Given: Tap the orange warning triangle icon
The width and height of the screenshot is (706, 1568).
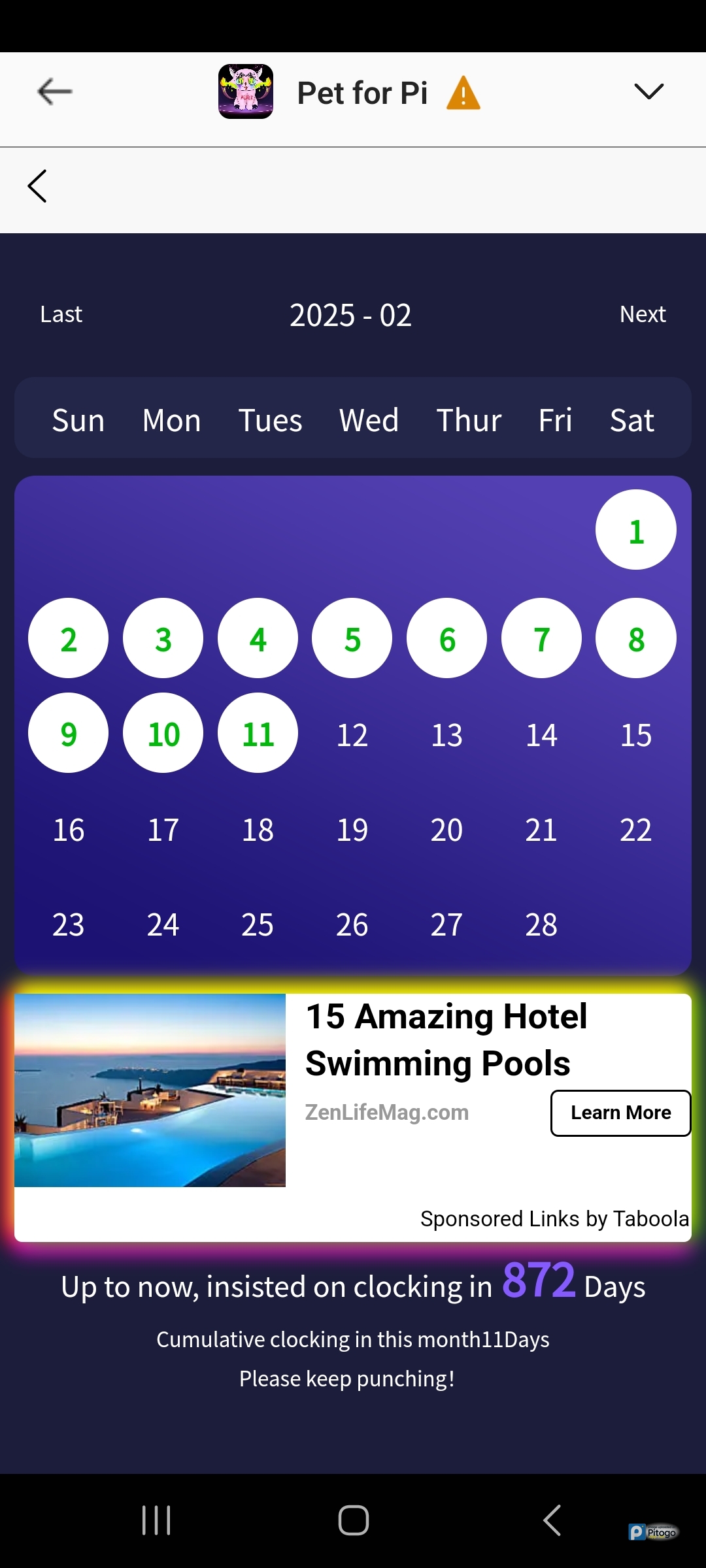Looking at the screenshot, I should pyautogui.click(x=463, y=93).
